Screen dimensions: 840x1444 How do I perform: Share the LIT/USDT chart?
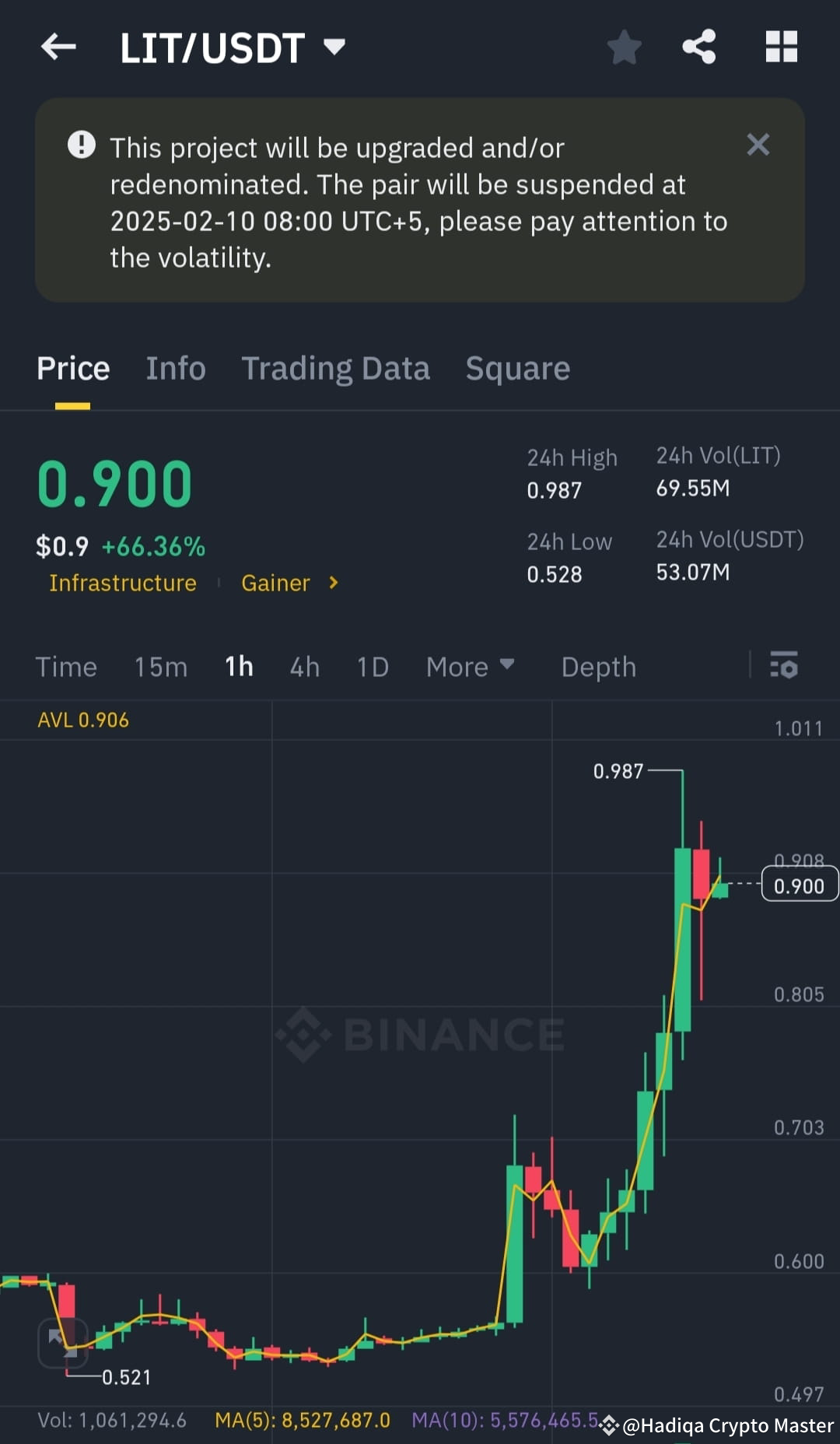coord(698,47)
